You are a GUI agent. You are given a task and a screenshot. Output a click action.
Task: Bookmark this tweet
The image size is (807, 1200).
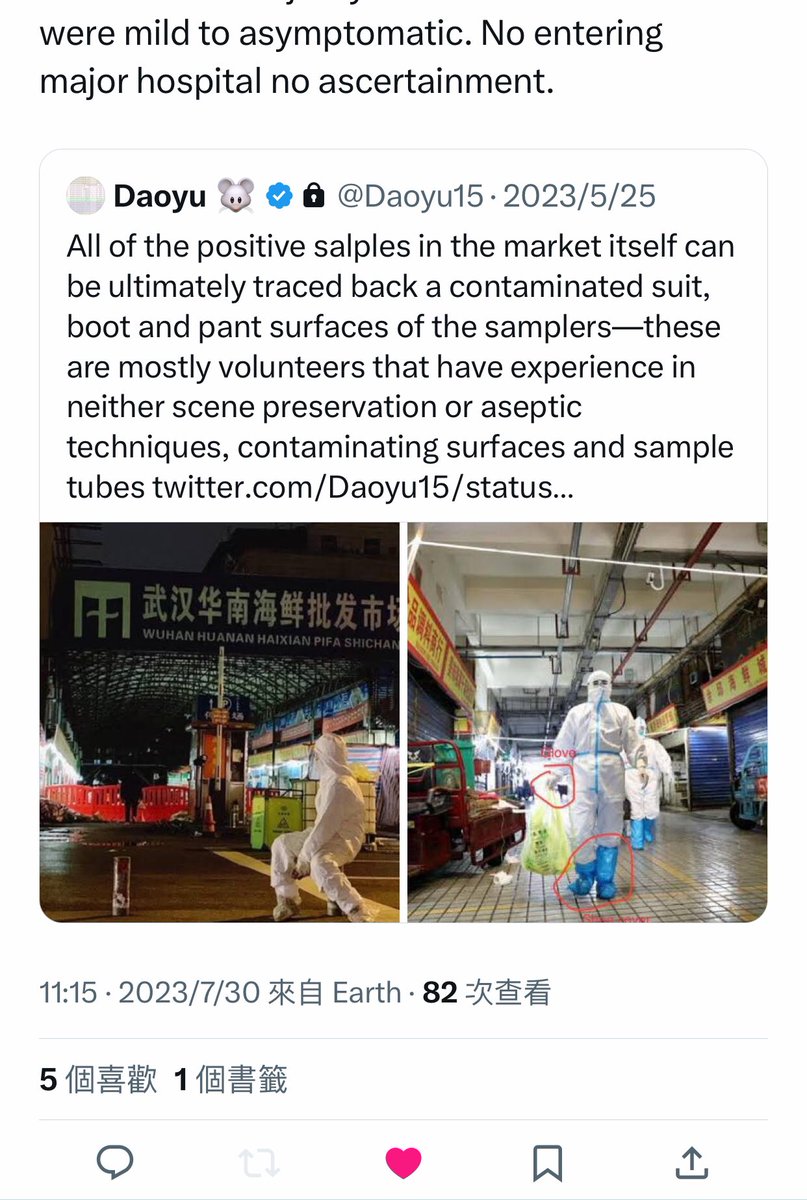(x=547, y=1162)
